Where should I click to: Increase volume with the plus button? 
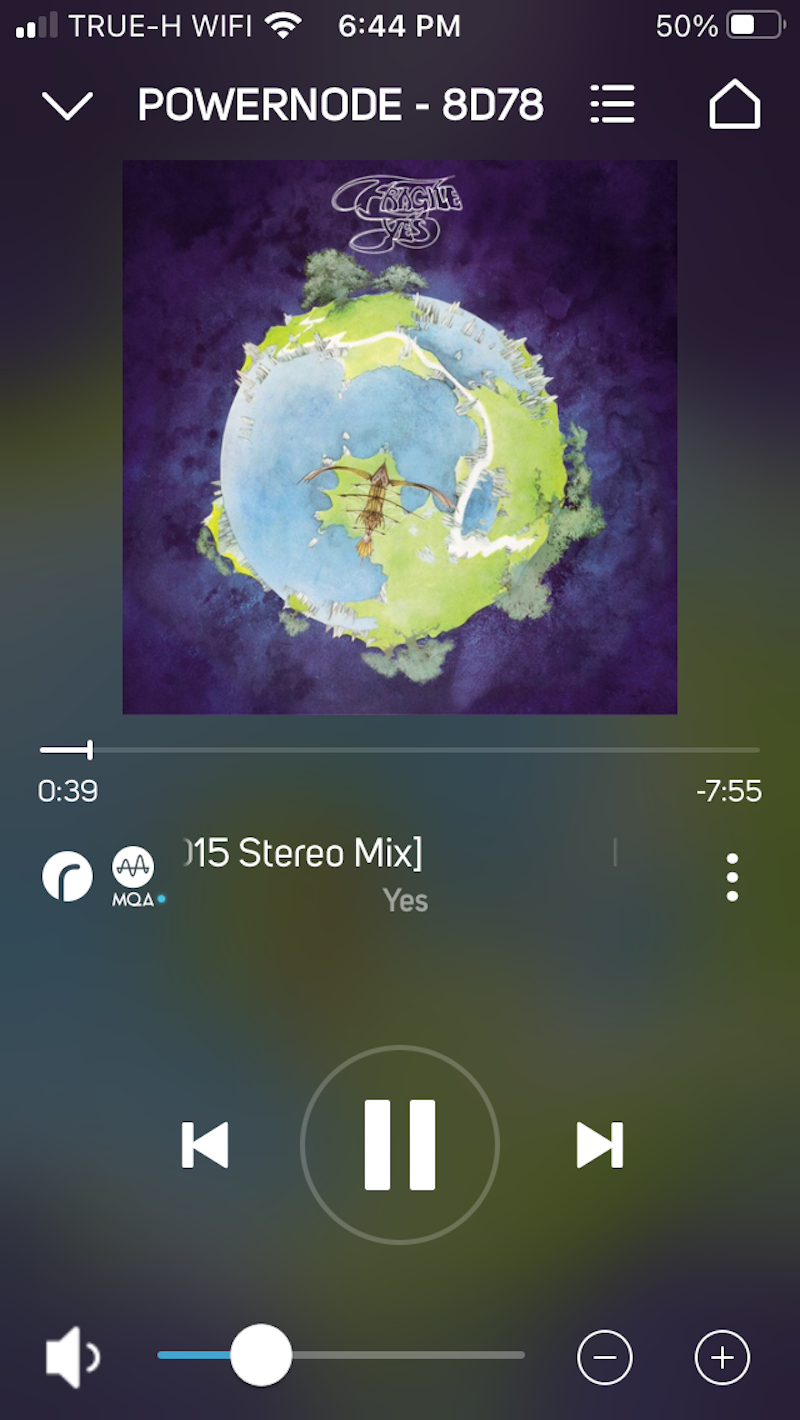(x=722, y=1357)
